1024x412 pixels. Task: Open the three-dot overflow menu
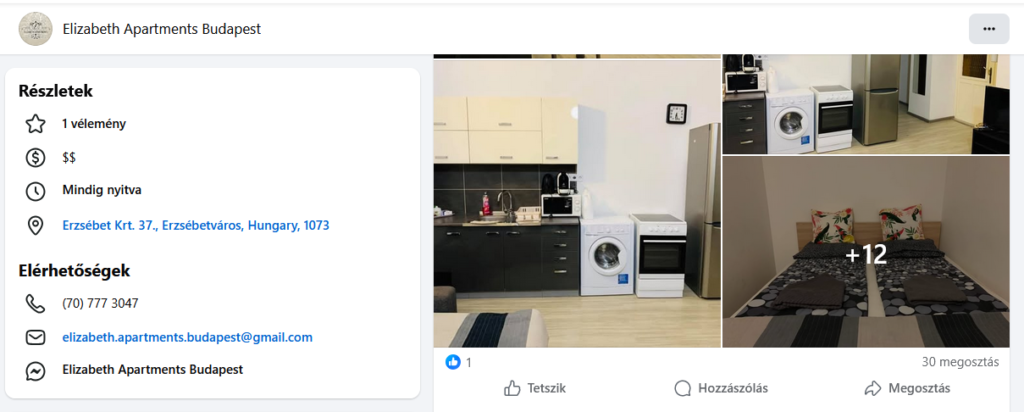point(988,29)
